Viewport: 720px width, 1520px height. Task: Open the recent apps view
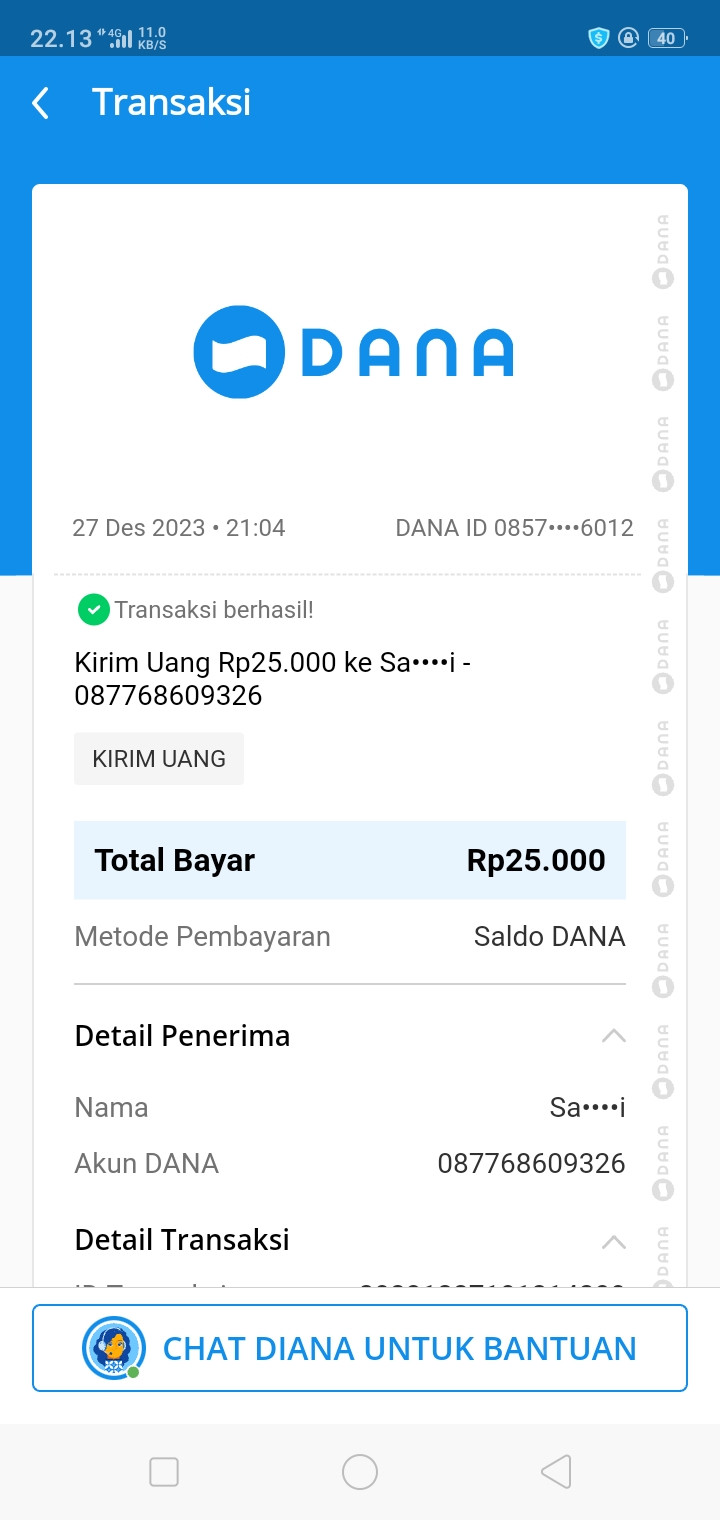(164, 1472)
